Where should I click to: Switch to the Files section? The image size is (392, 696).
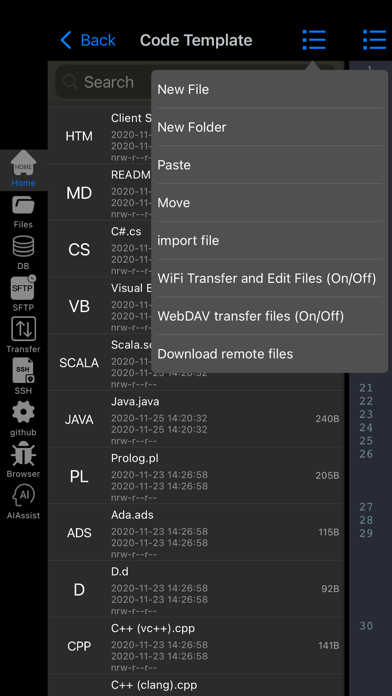pos(23,212)
